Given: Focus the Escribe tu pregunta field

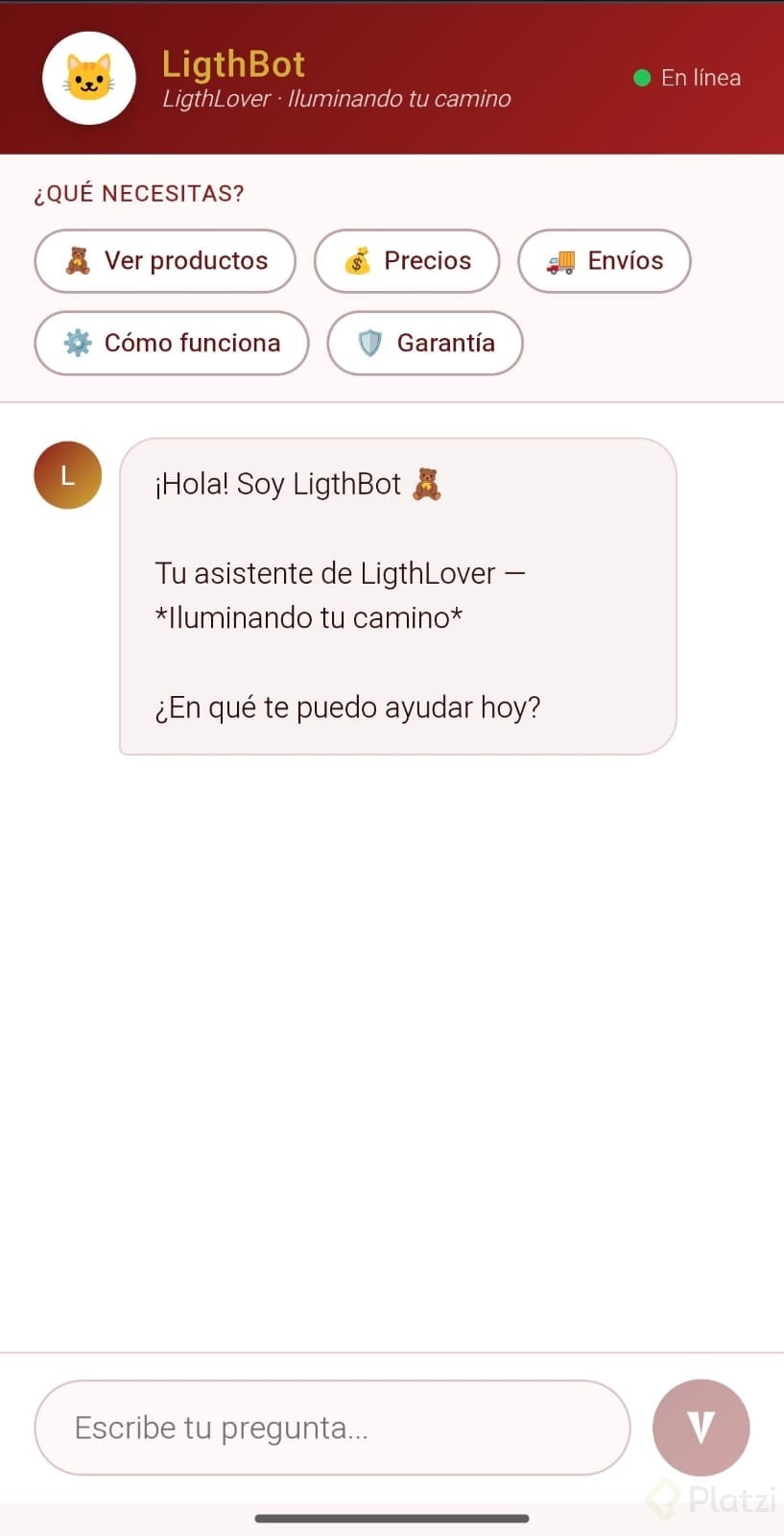Looking at the screenshot, I should (331, 1428).
